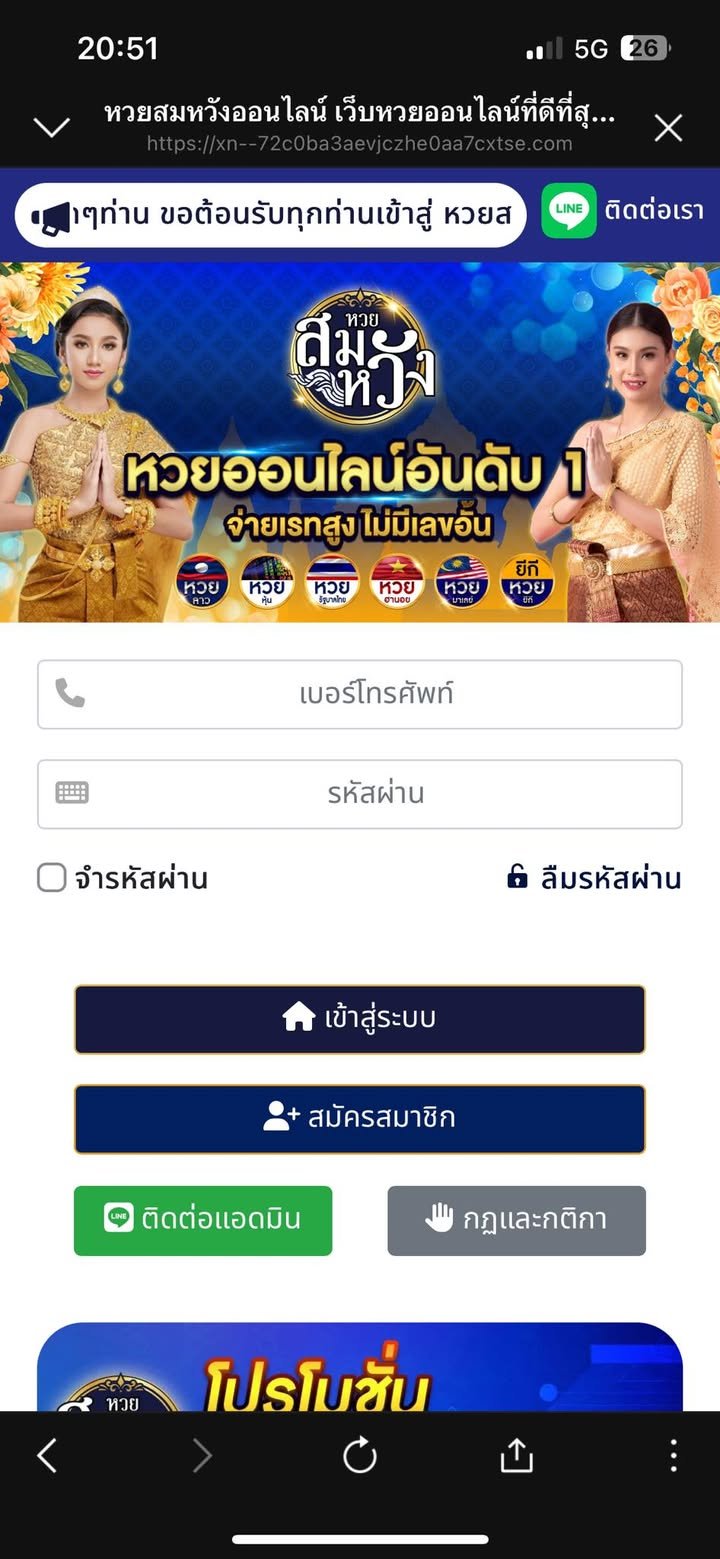Viewport: 720px width, 1559px height.
Task: Collapse the browser with the down chevron
Action: tap(52, 127)
